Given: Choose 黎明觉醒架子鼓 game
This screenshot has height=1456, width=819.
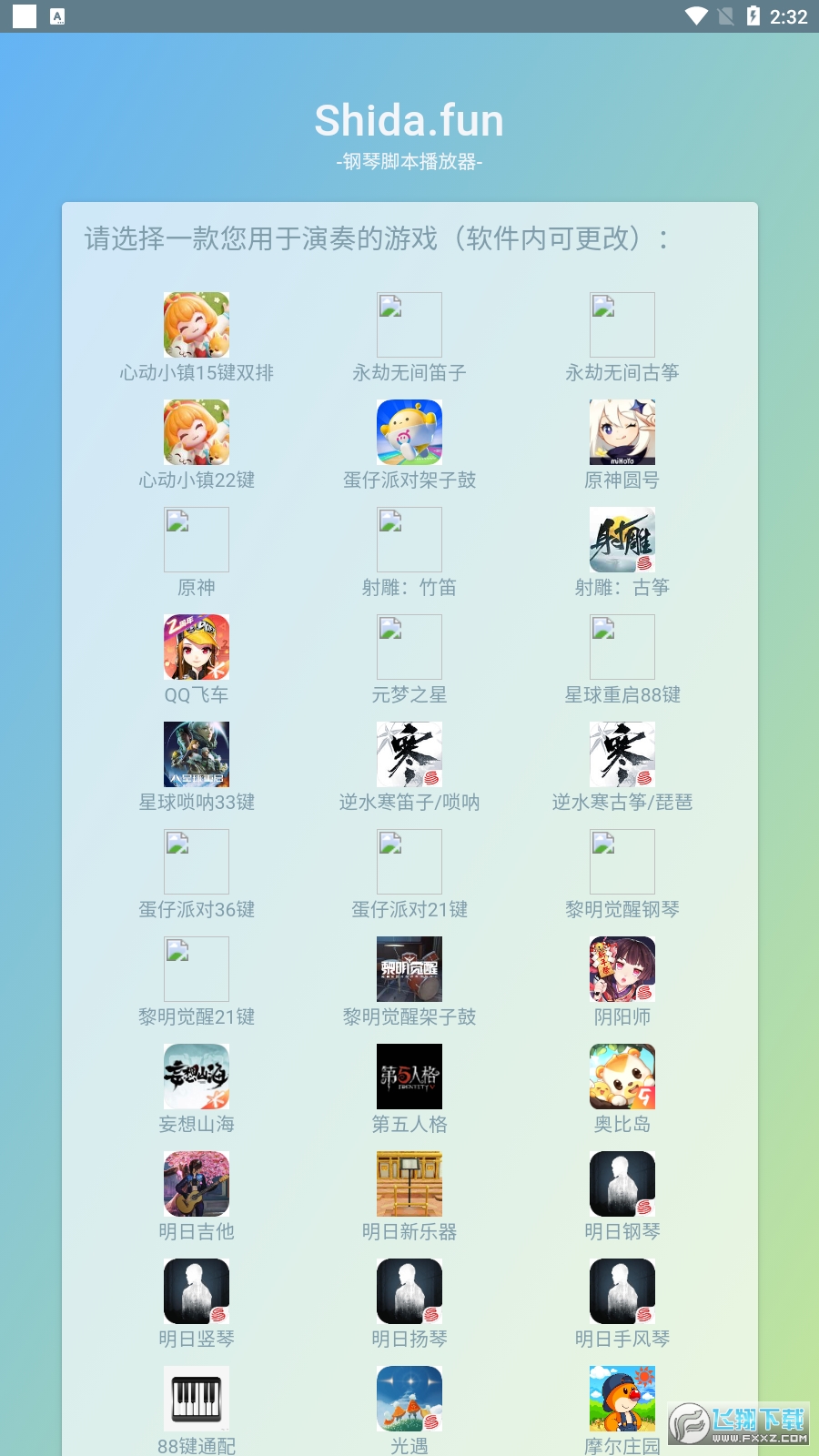Looking at the screenshot, I should (409, 969).
